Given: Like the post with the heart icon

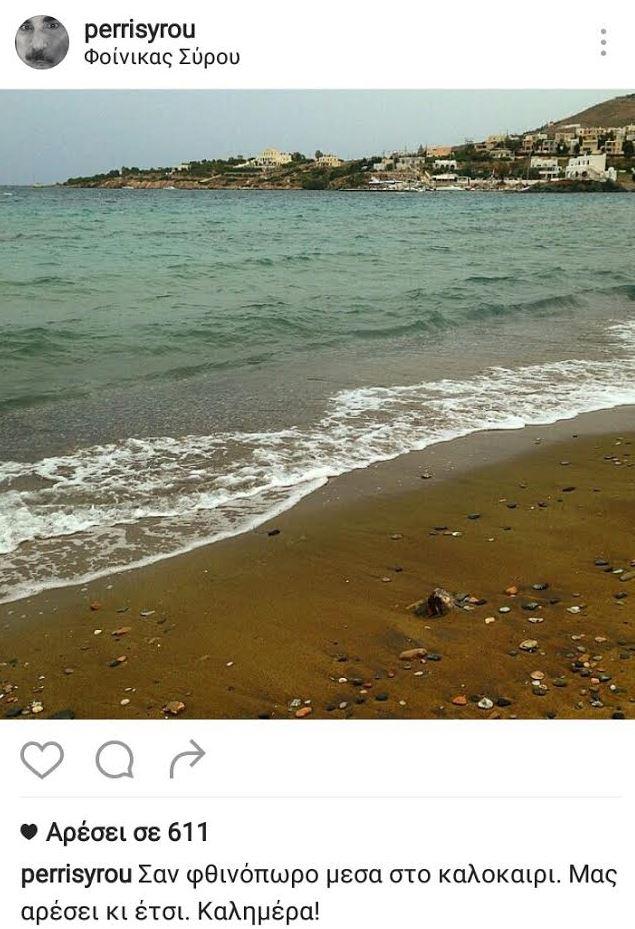Looking at the screenshot, I should coord(42,760).
